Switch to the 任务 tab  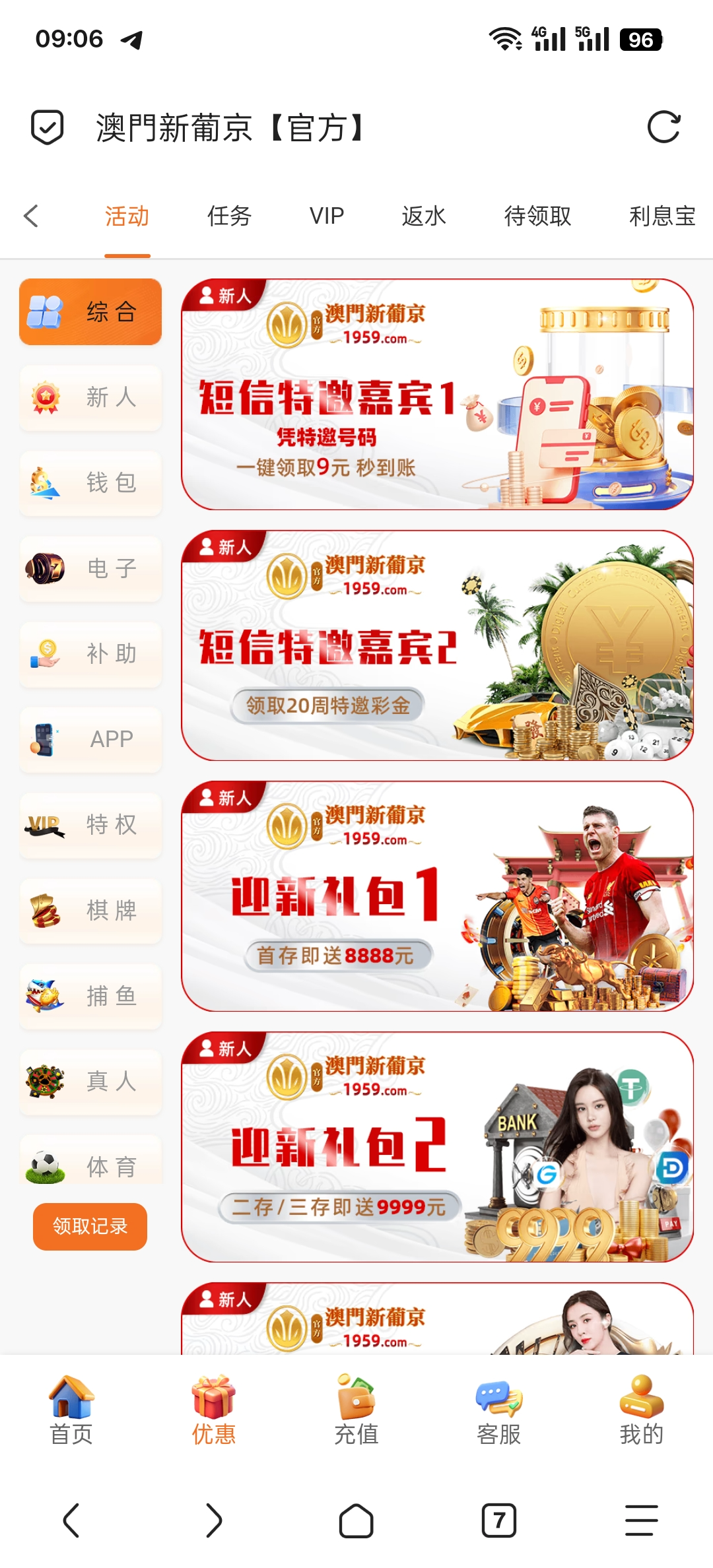(229, 216)
